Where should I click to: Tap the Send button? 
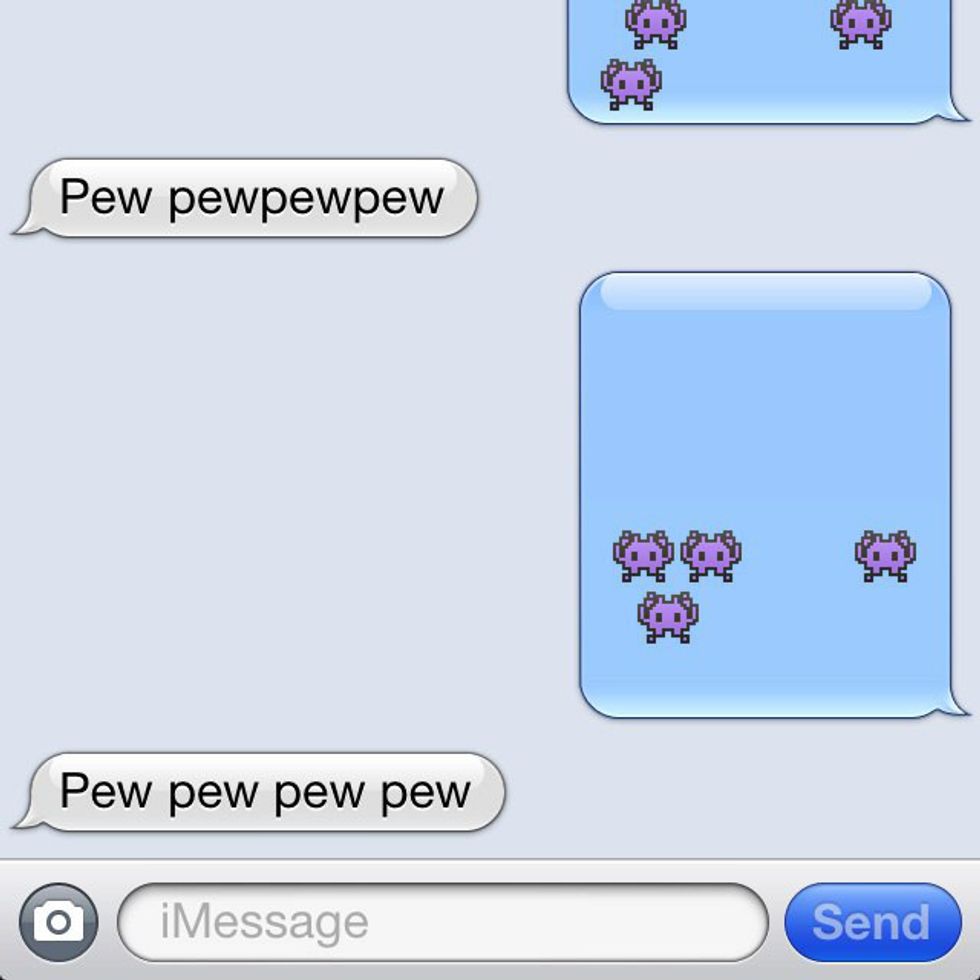(x=872, y=922)
